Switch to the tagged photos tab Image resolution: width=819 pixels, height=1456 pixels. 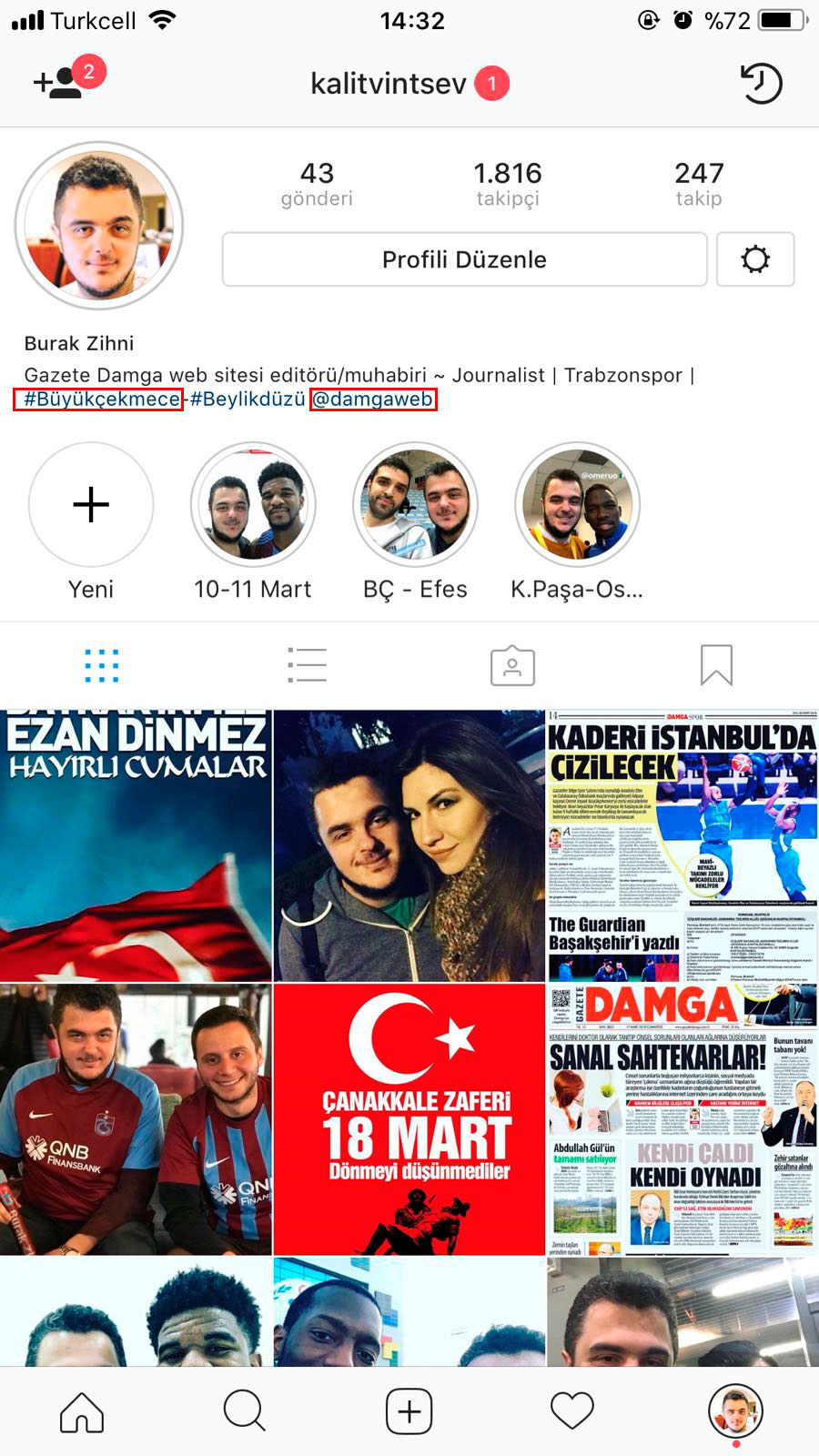[512, 665]
